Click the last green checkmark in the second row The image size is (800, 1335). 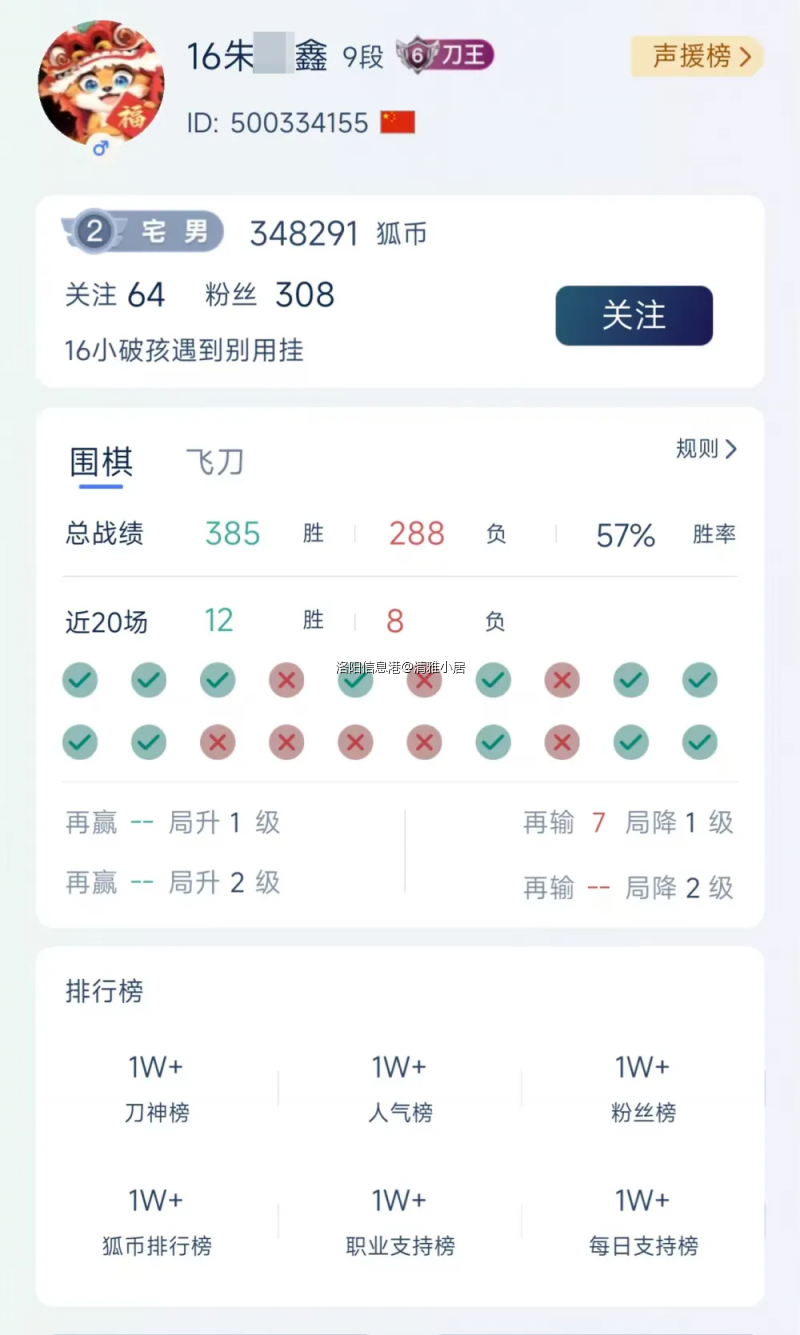pyautogui.click(x=699, y=743)
